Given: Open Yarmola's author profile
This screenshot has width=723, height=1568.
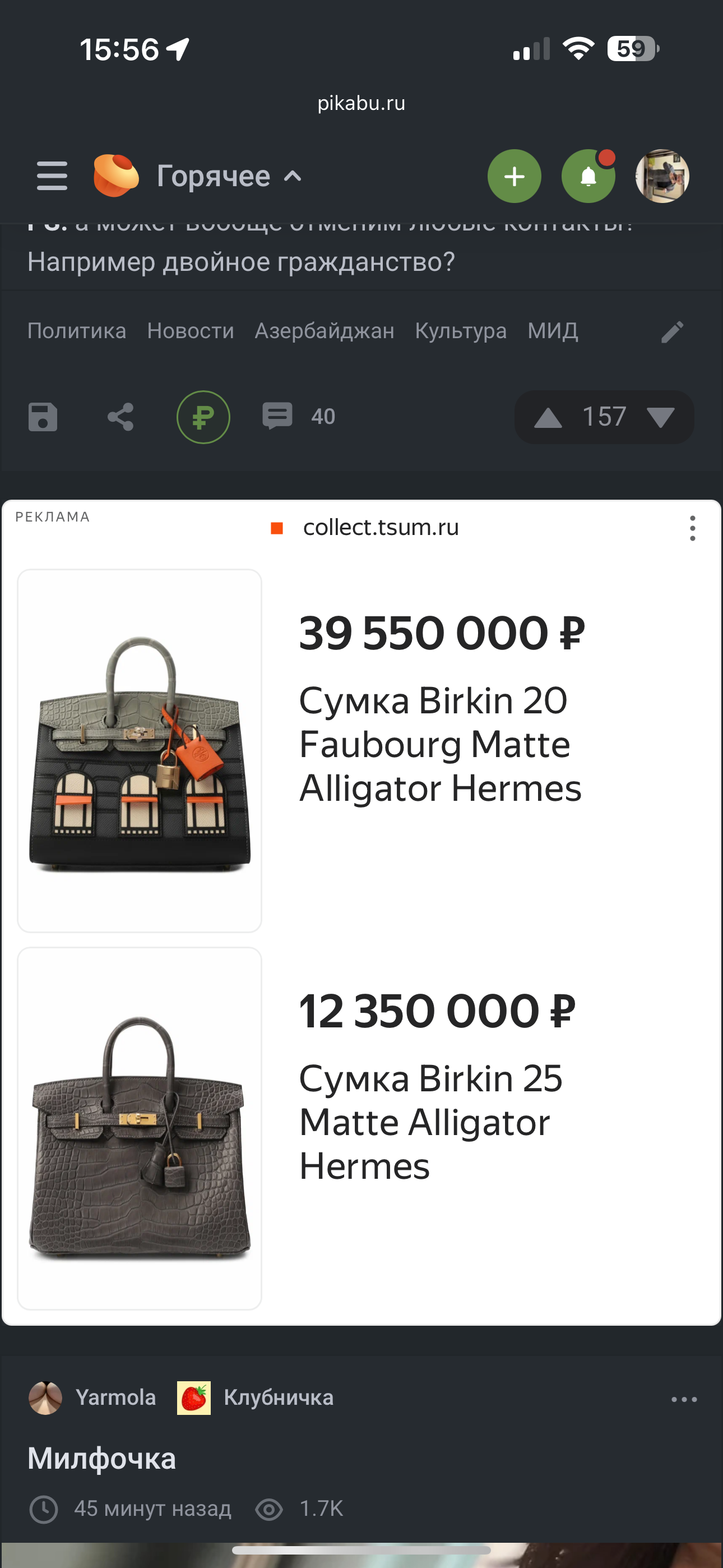Looking at the screenshot, I should 114,1398.
